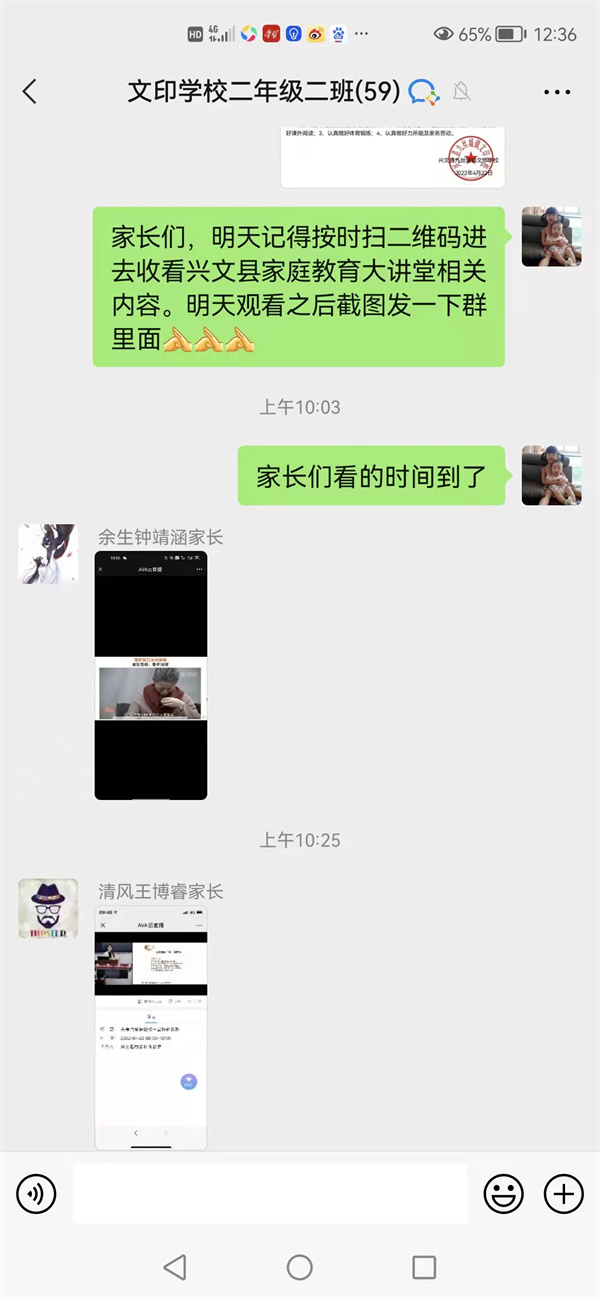Screen dimensions: 600x1299
Task: Switch to voice message input
Action: click(x=37, y=1193)
